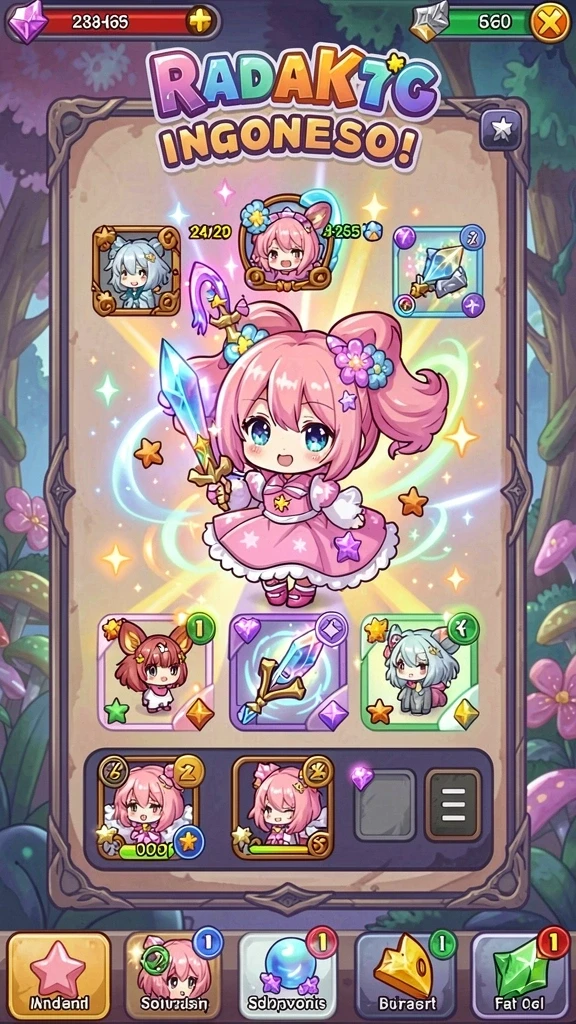Tap the plus button on the purple gem bar

click(x=199, y=22)
